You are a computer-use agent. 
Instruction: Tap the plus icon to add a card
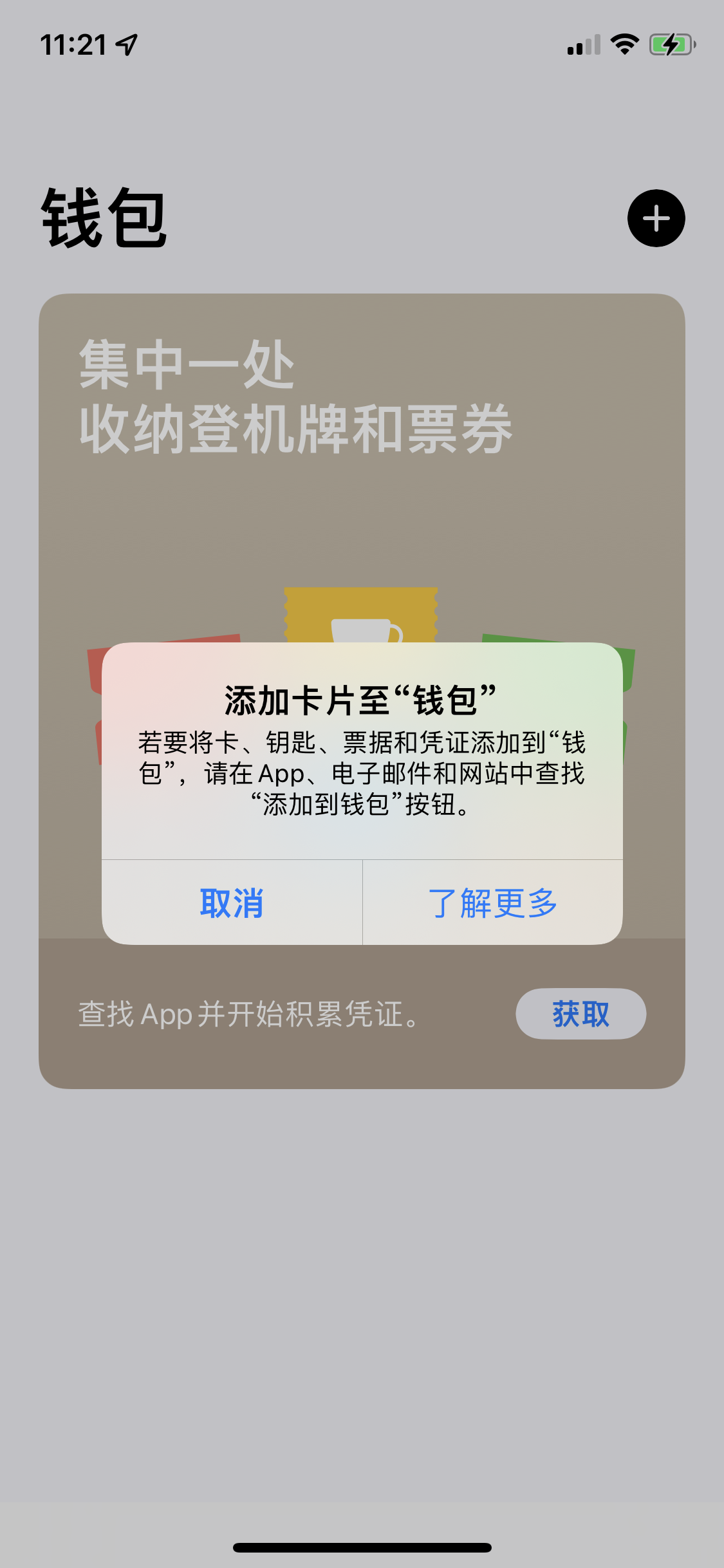[656, 218]
